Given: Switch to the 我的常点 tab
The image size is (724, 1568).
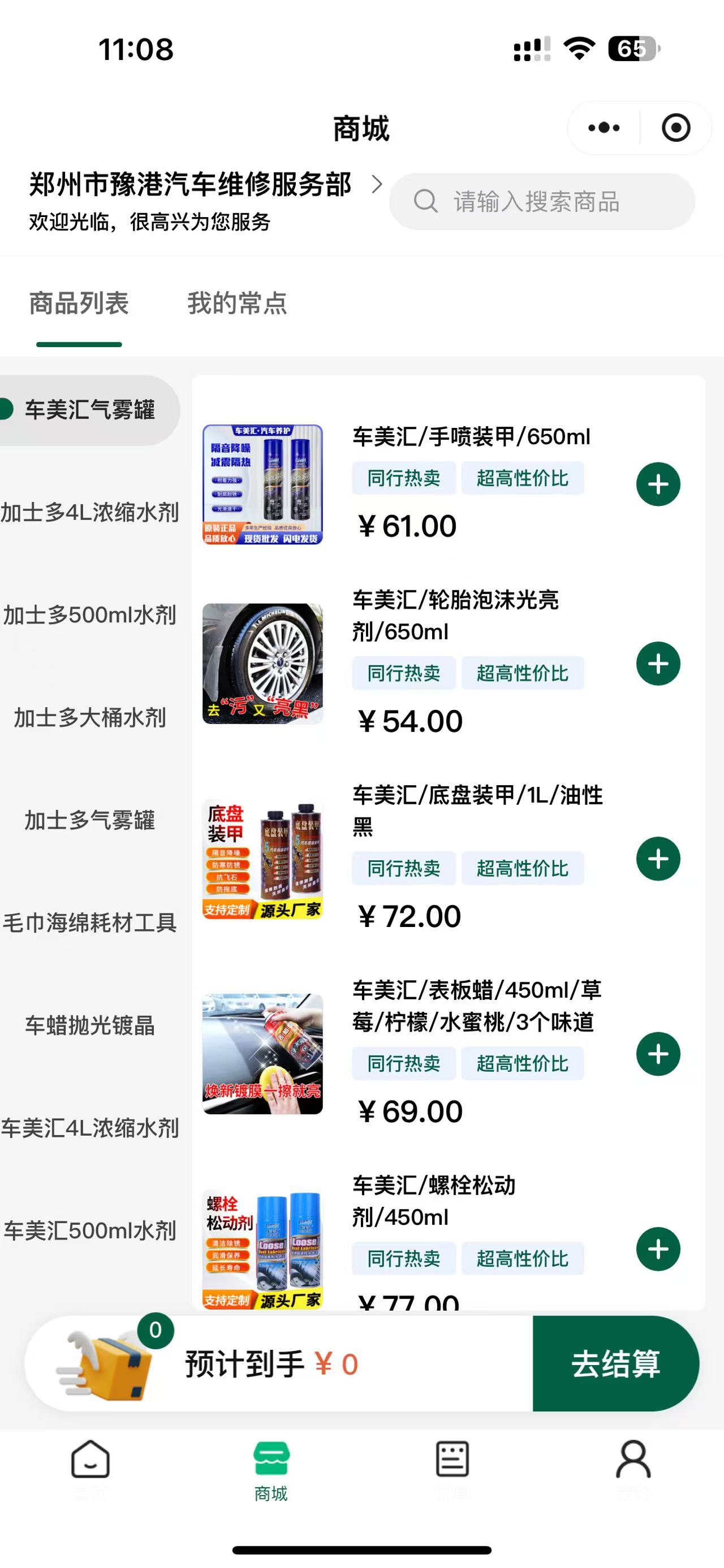Looking at the screenshot, I should pyautogui.click(x=237, y=303).
